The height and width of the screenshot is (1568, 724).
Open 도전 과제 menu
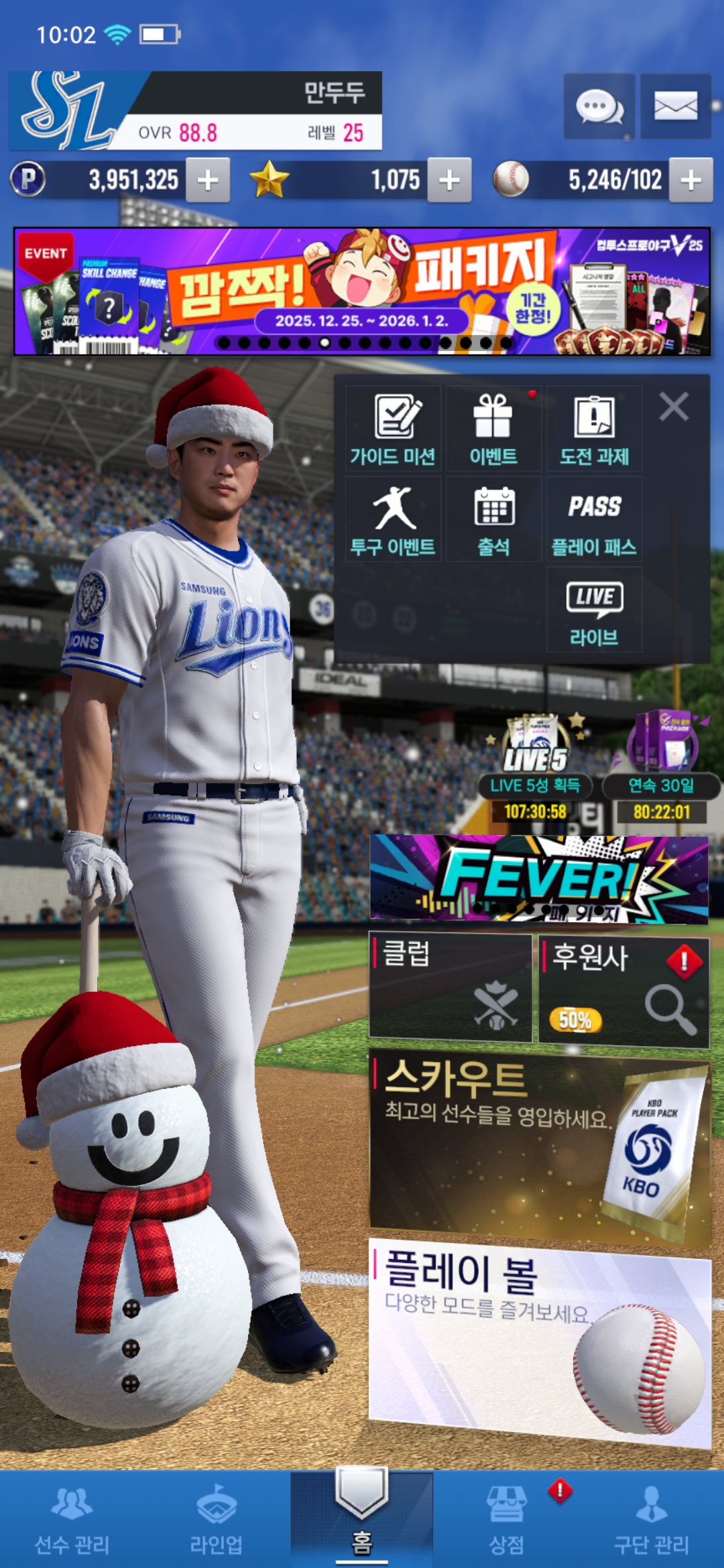tap(594, 429)
